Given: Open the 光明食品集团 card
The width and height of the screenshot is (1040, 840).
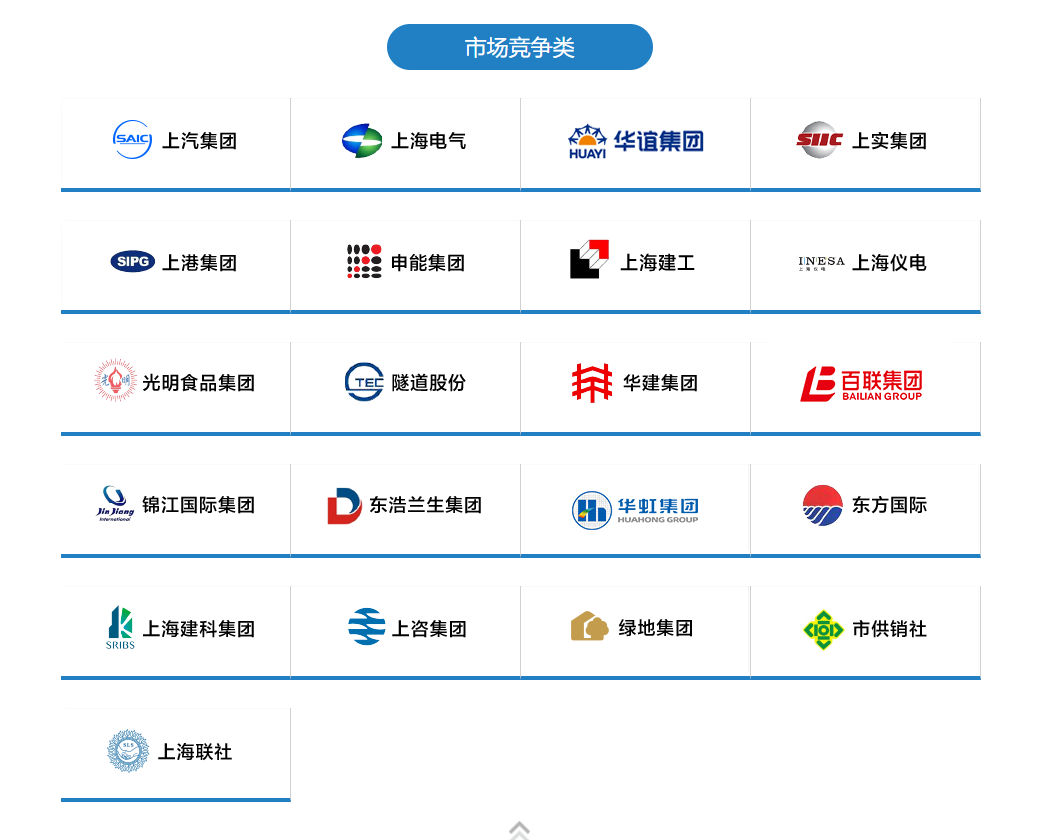Looking at the screenshot, I should pos(175,383).
